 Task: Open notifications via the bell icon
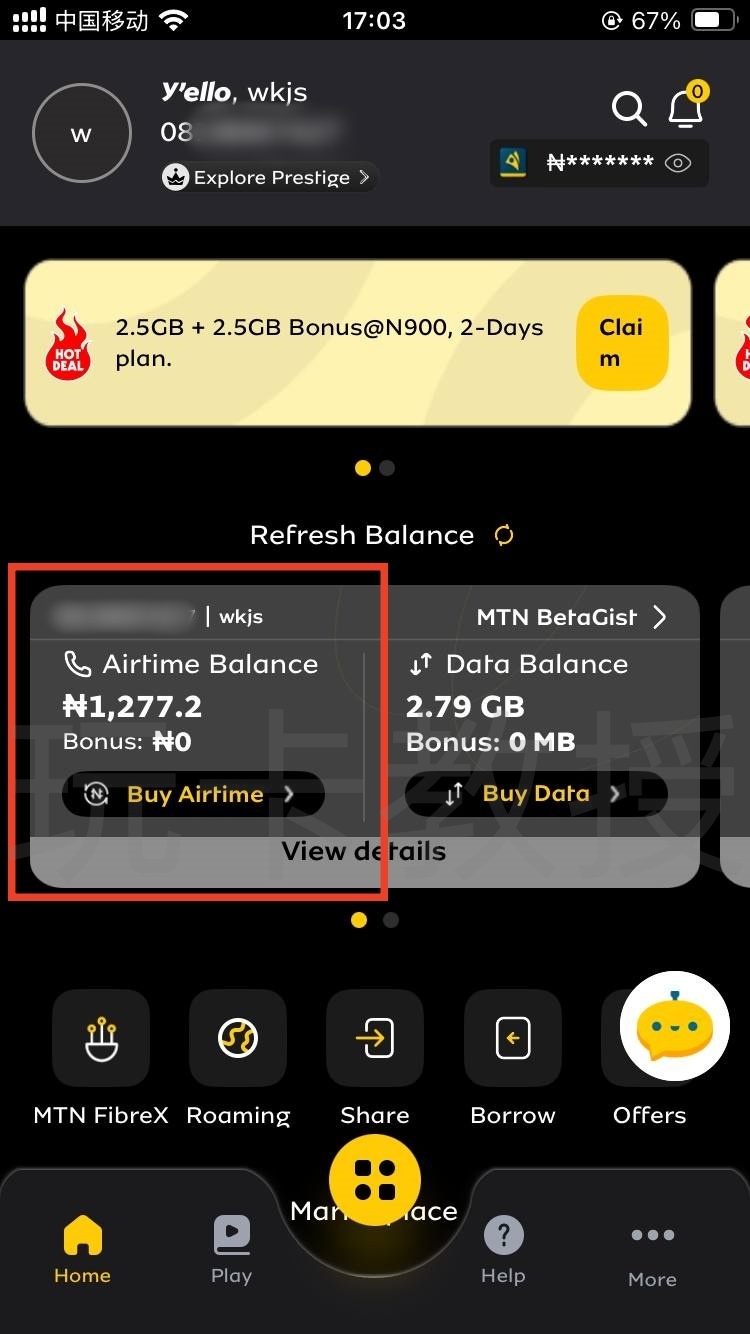(x=685, y=112)
